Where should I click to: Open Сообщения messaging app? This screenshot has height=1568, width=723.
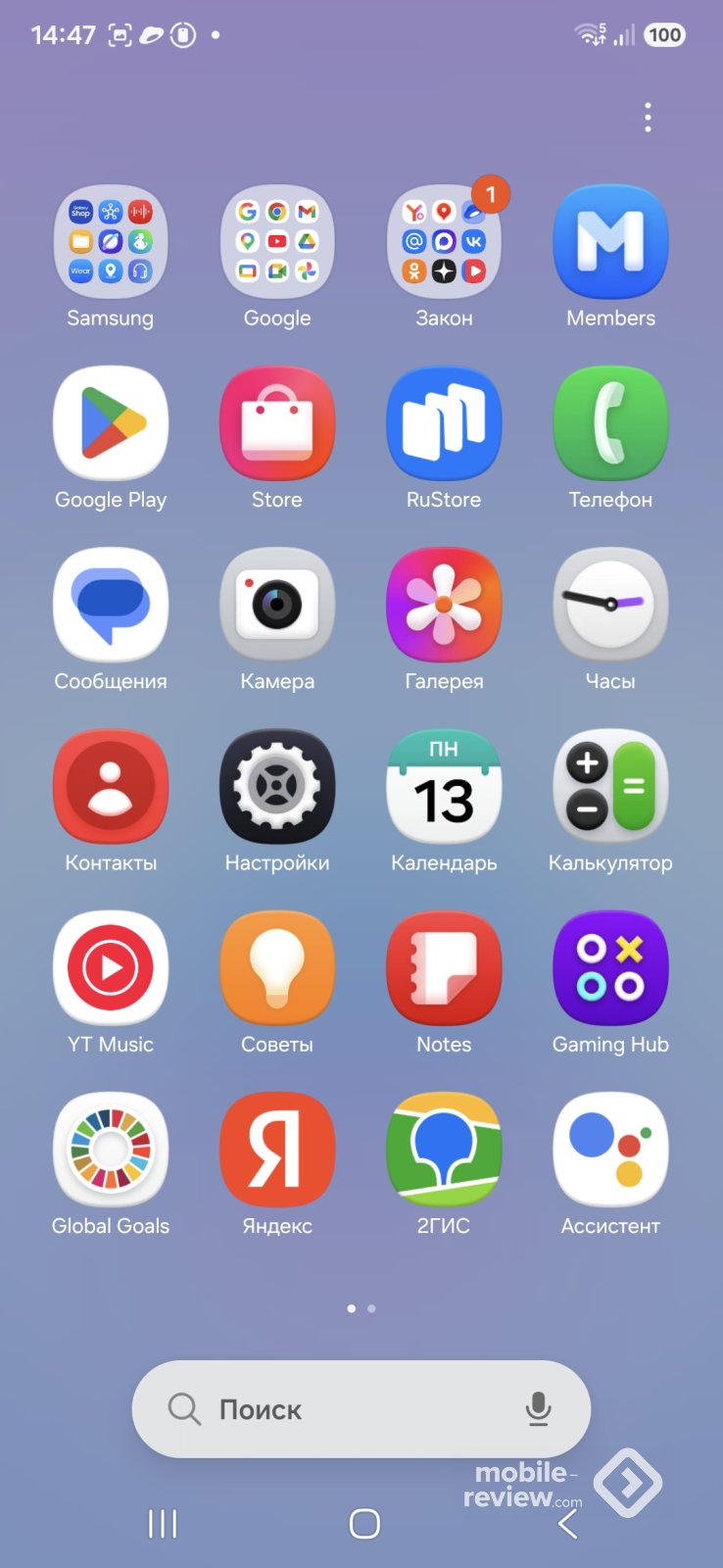[111, 605]
